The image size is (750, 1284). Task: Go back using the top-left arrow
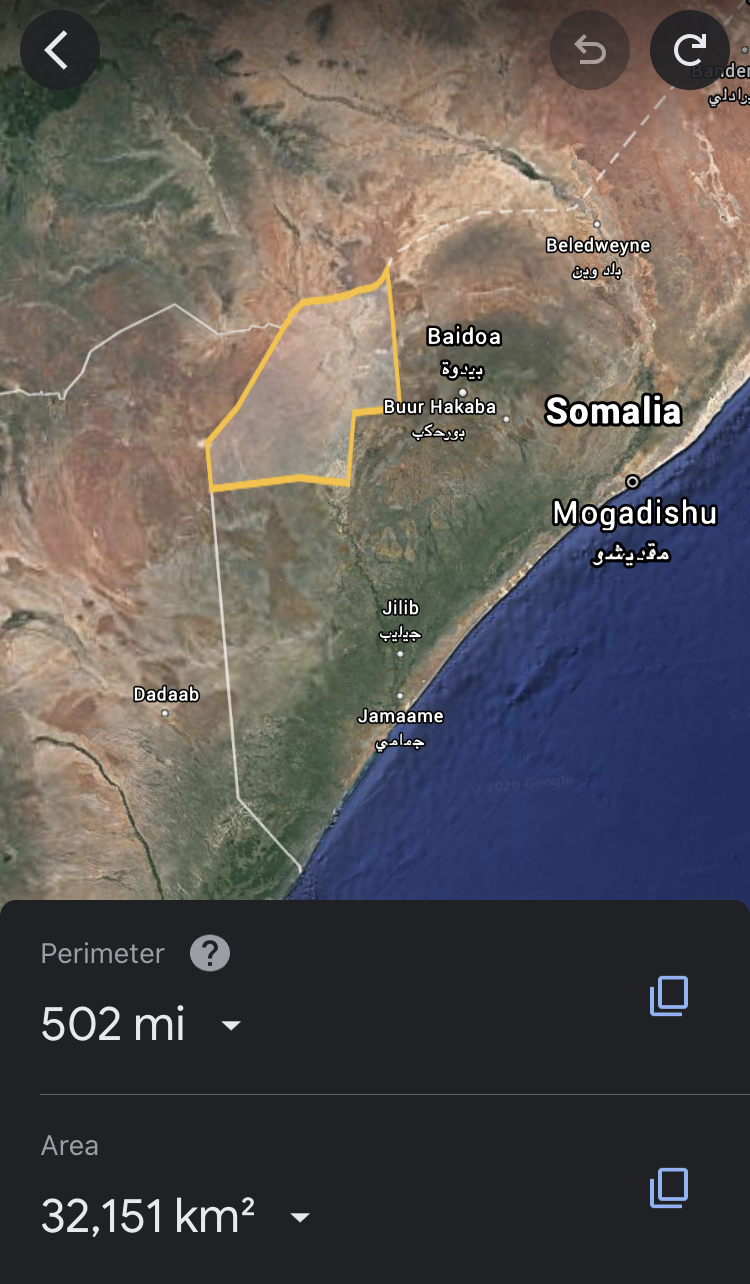(x=59, y=49)
